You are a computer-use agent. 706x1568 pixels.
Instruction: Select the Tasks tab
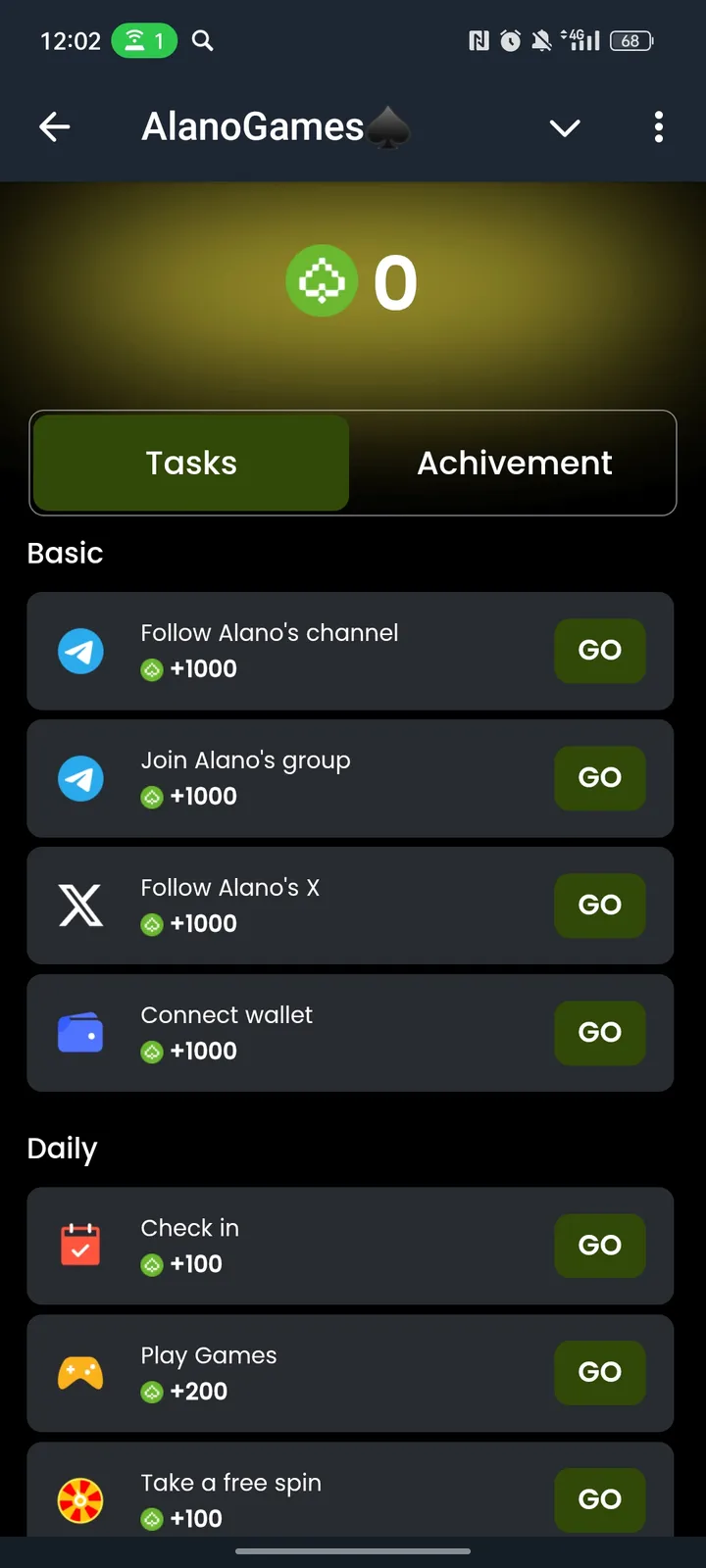click(190, 463)
